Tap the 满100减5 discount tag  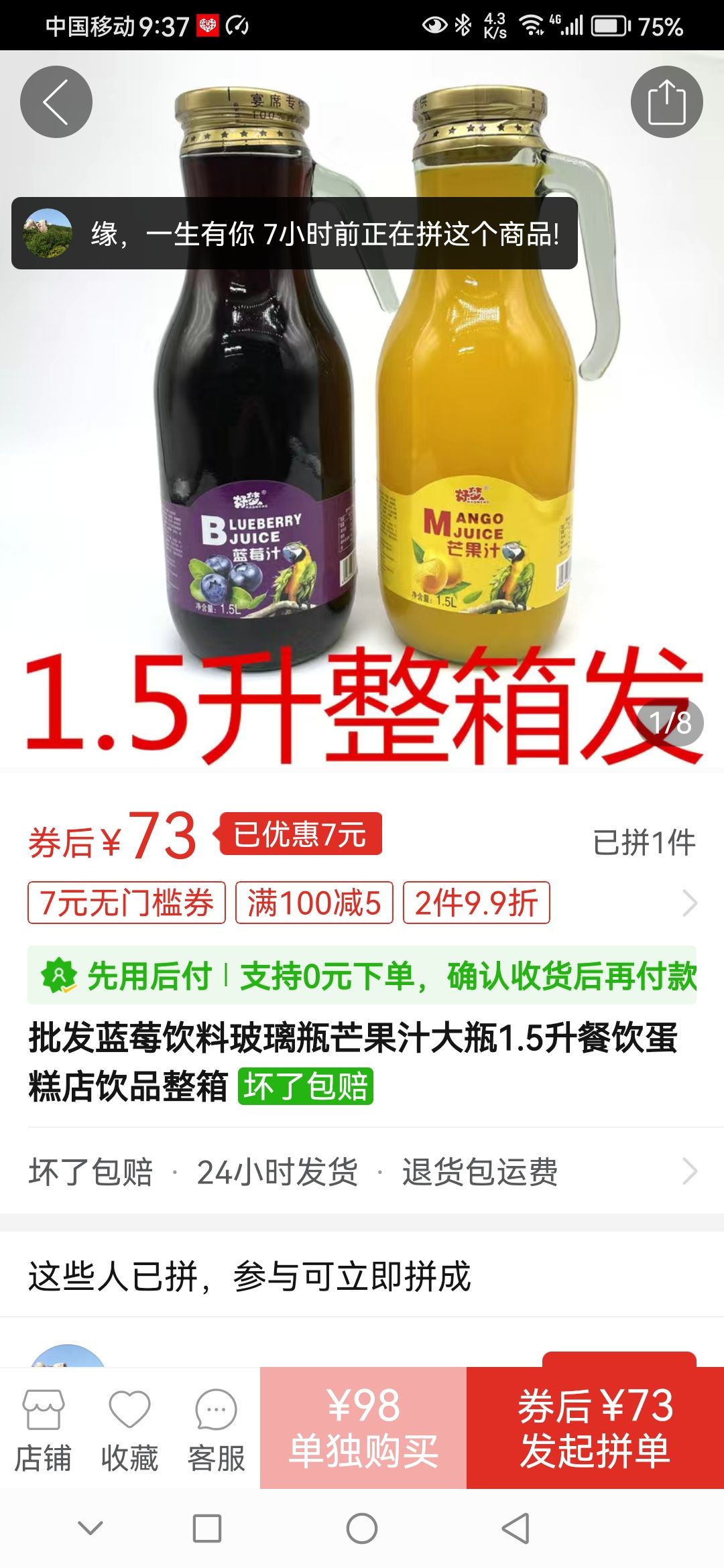314,903
